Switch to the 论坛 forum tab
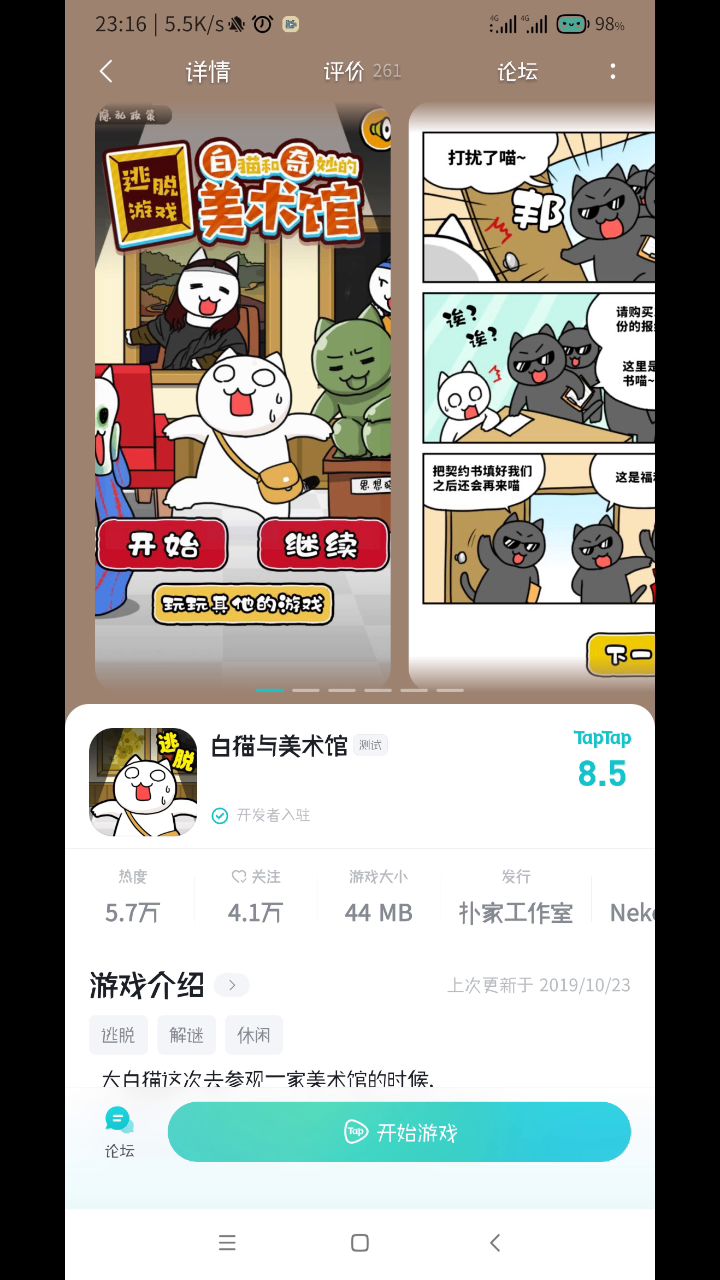The height and width of the screenshot is (1280, 720). click(517, 71)
